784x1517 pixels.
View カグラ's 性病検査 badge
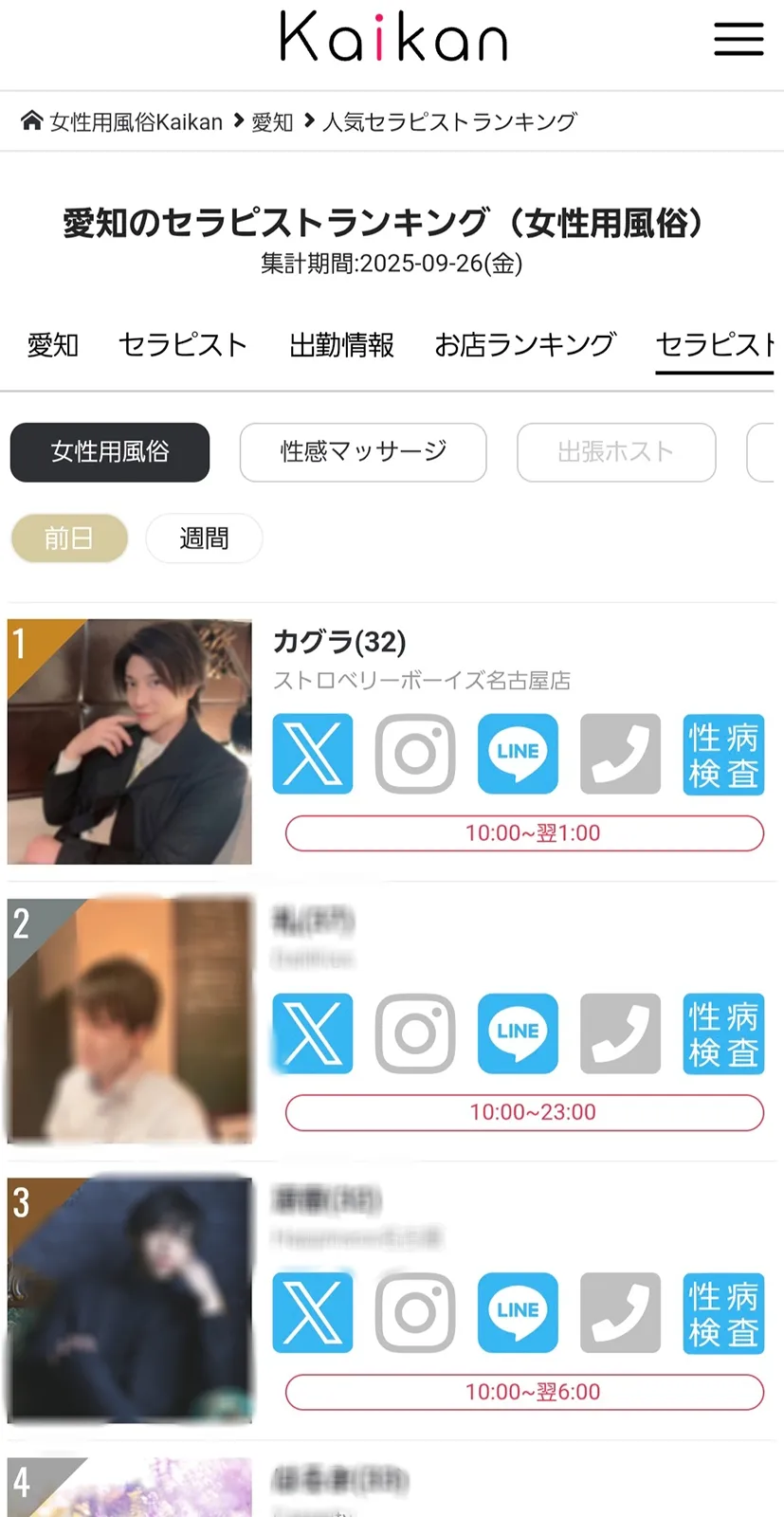point(723,754)
